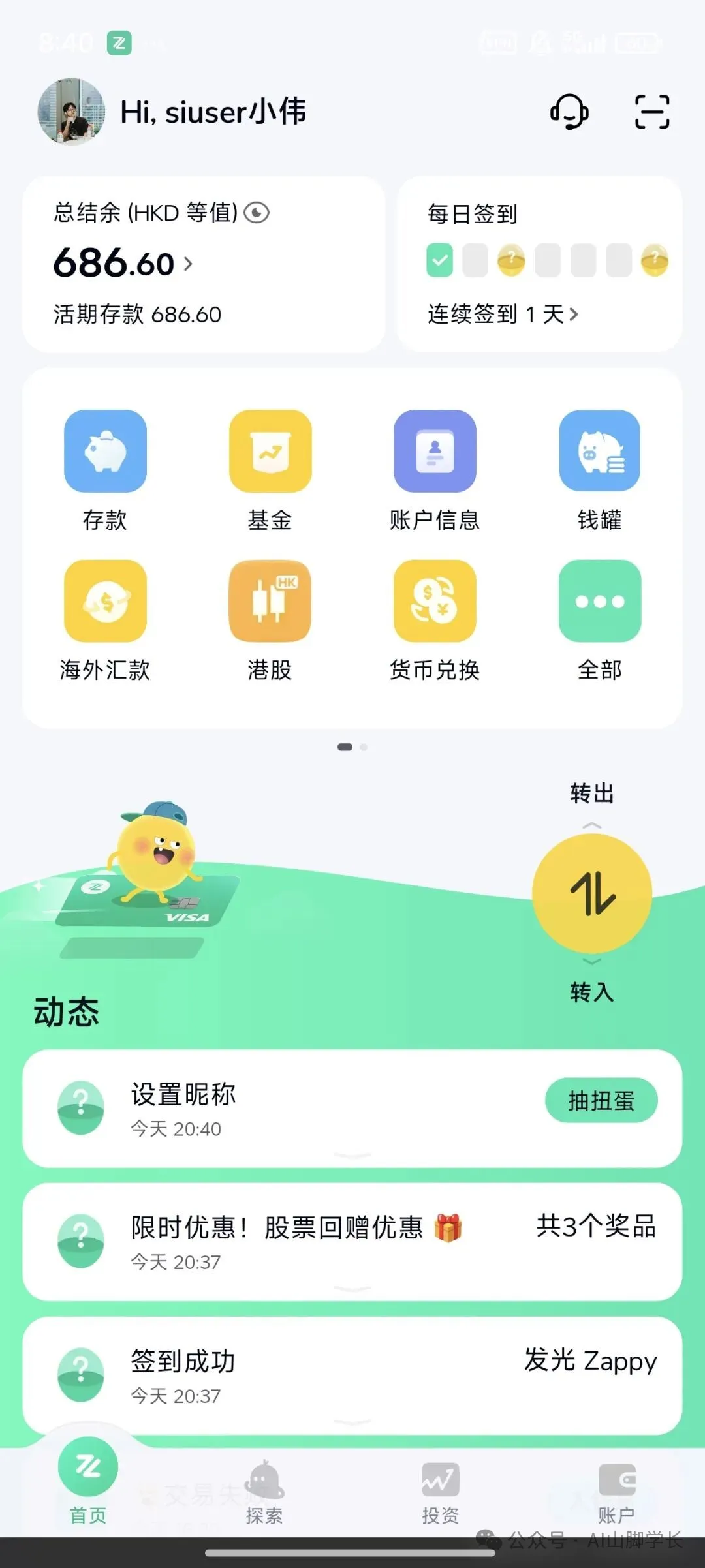Select the 基金 (Funds) icon
705x1568 pixels.
click(x=270, y=452)
